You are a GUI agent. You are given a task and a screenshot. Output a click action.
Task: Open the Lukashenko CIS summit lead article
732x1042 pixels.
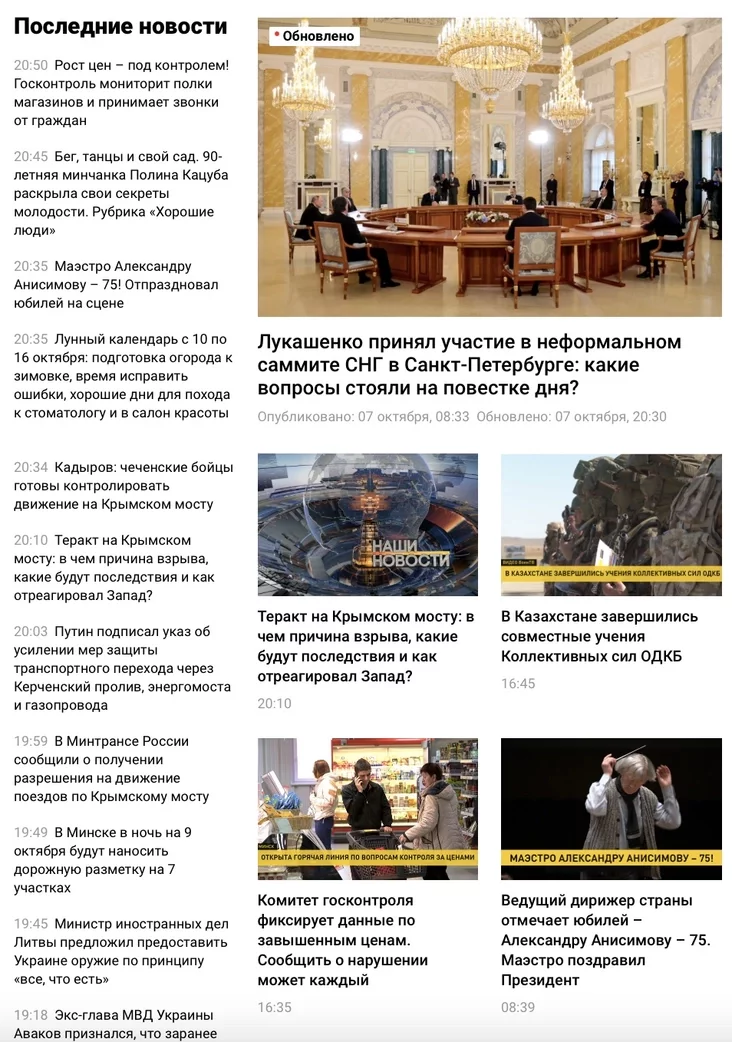[469, 364]
